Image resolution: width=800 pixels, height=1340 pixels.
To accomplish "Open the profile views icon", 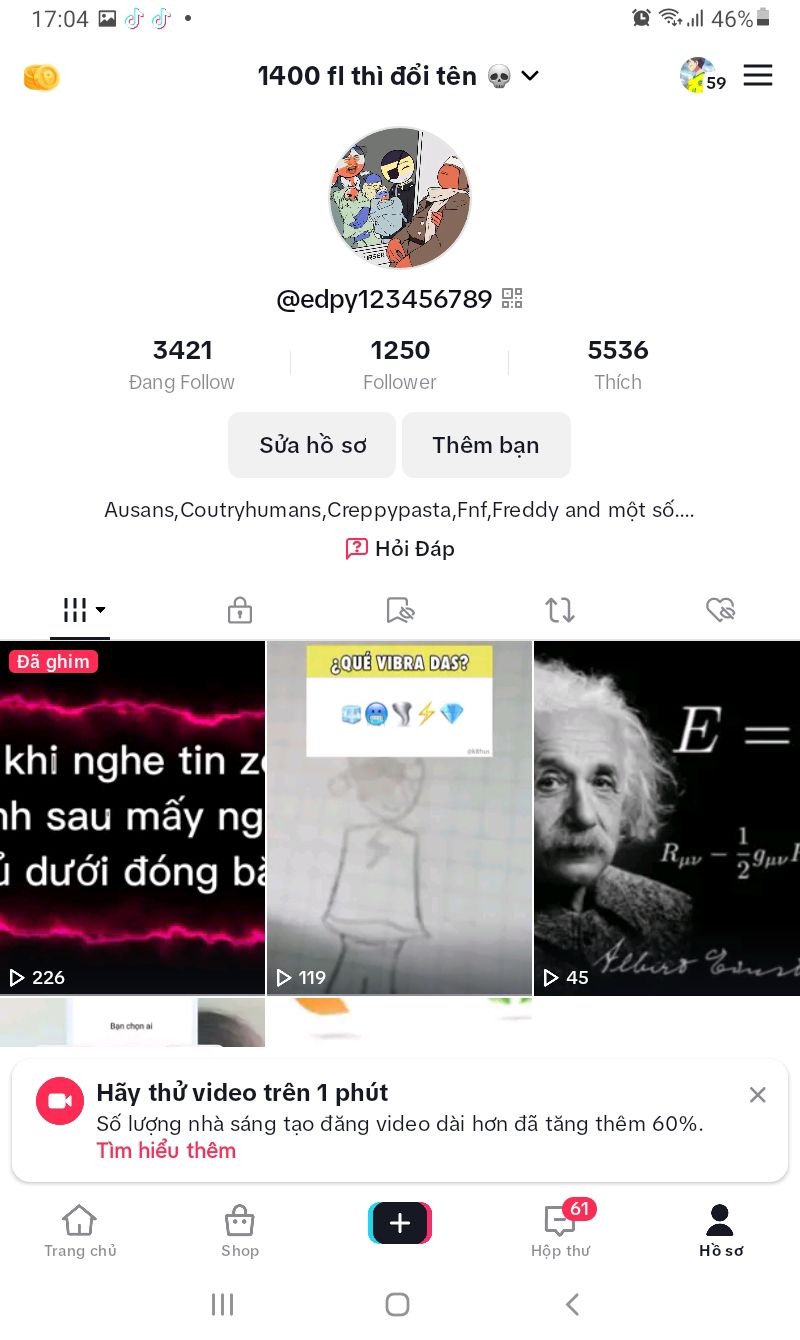I will [x=700, y=76].
